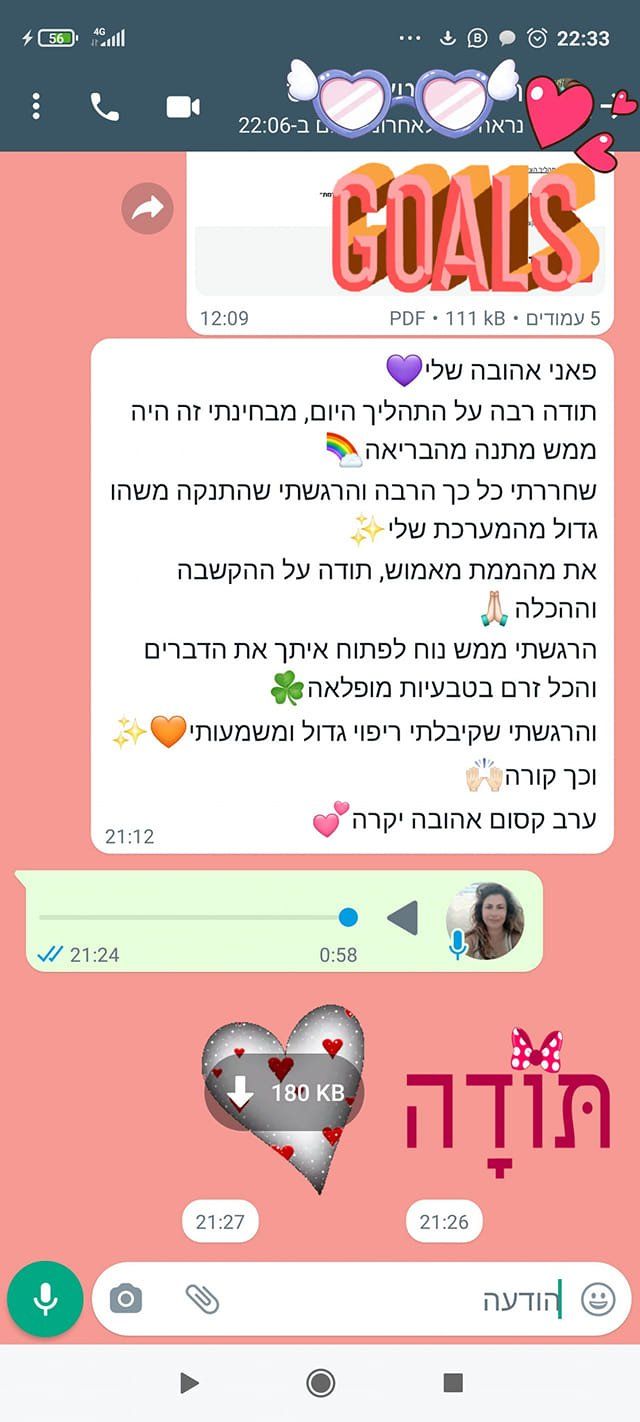Attach a file with the paperclip

click(x=202, y=1299)
